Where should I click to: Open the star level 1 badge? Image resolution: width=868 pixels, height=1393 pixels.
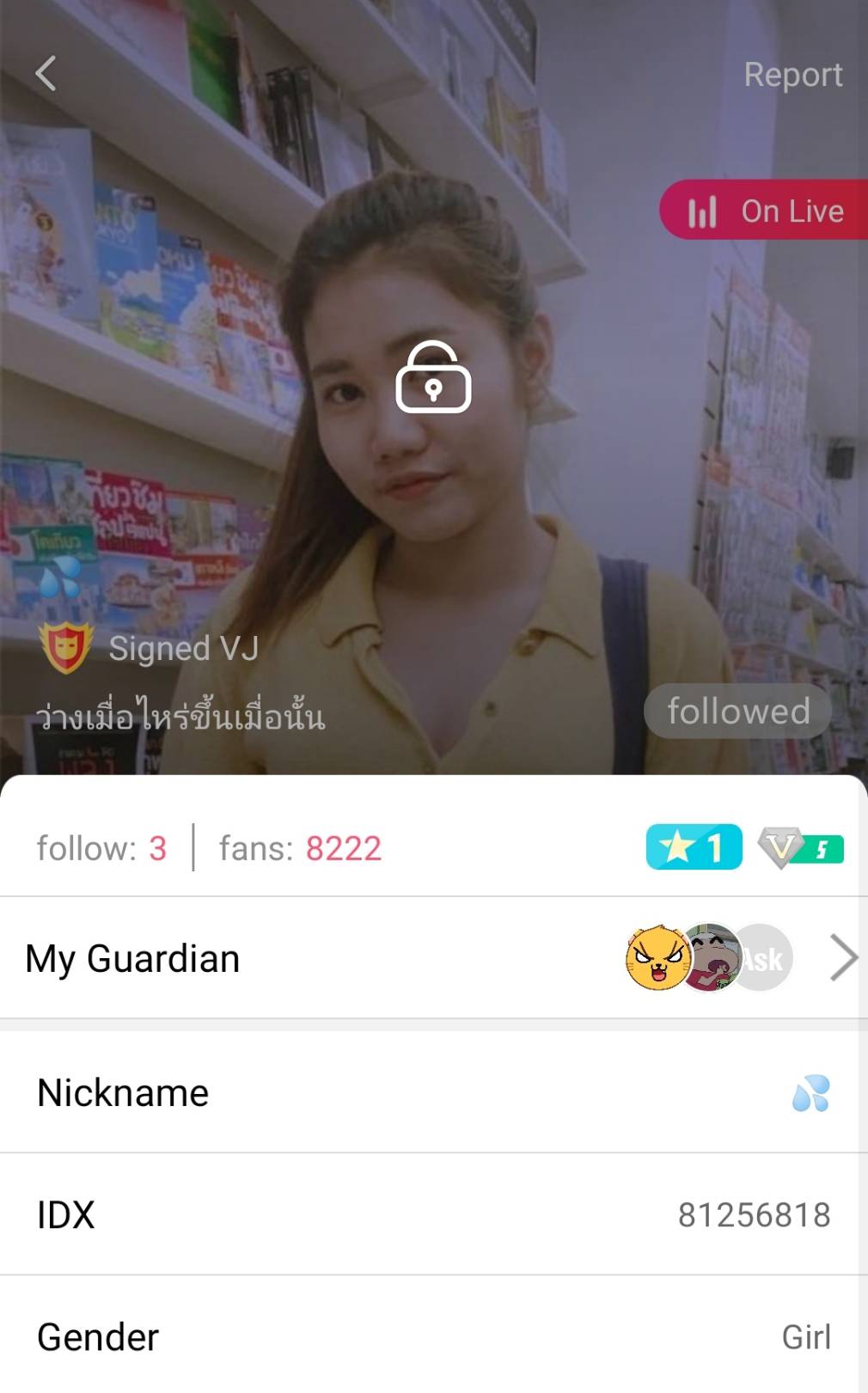(694, 848)
